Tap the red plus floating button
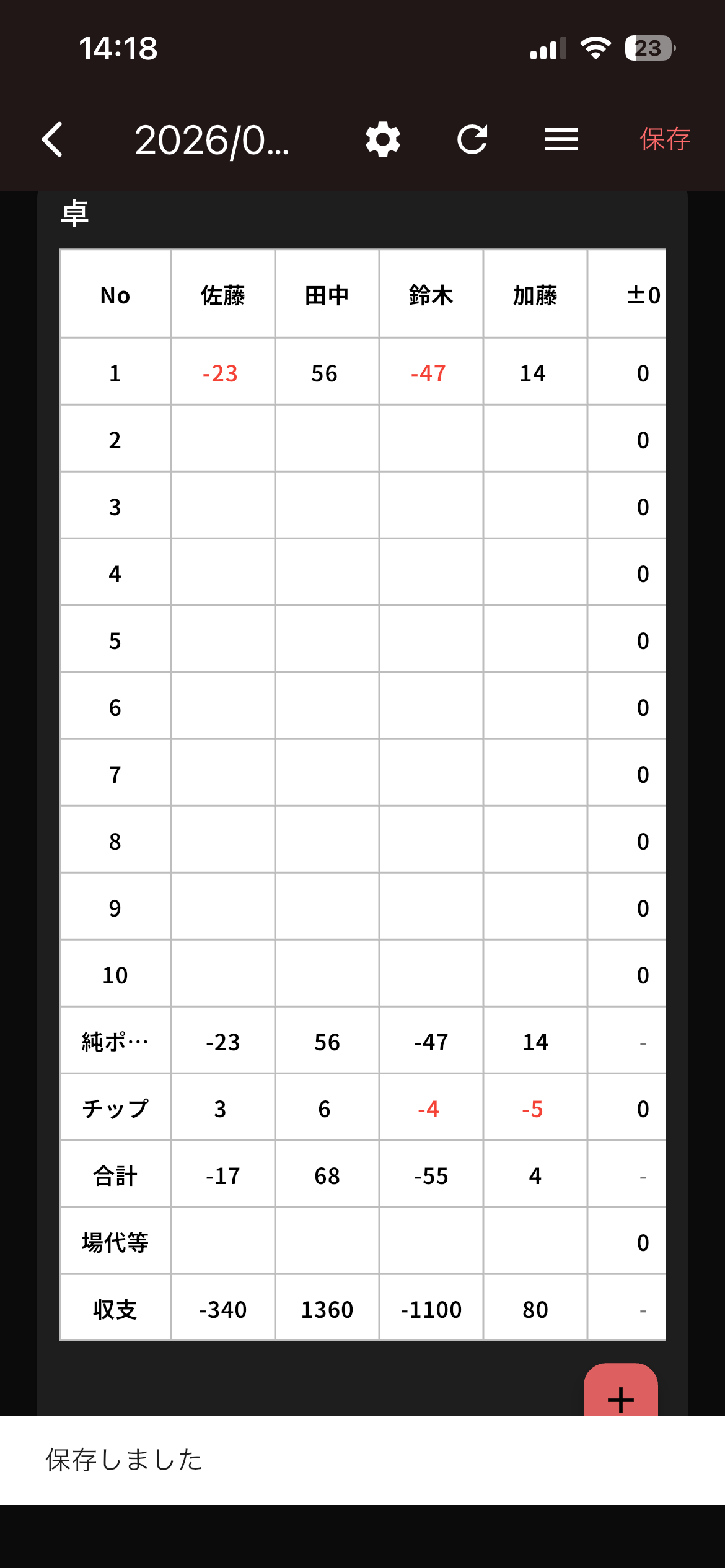Viewport: 725px width, 1568px height. point(621,1390)
